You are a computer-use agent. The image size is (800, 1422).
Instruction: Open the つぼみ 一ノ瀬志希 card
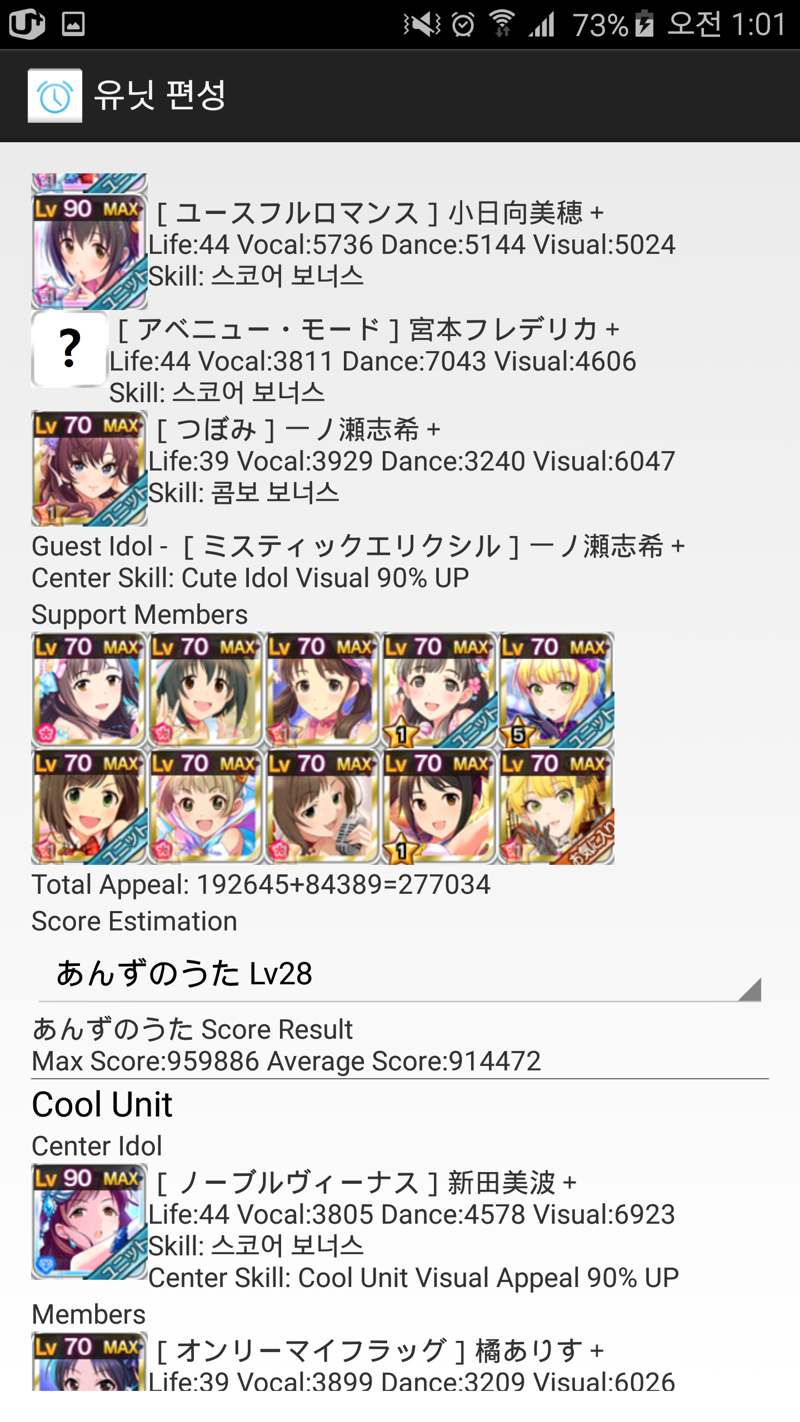coord(89,467)
